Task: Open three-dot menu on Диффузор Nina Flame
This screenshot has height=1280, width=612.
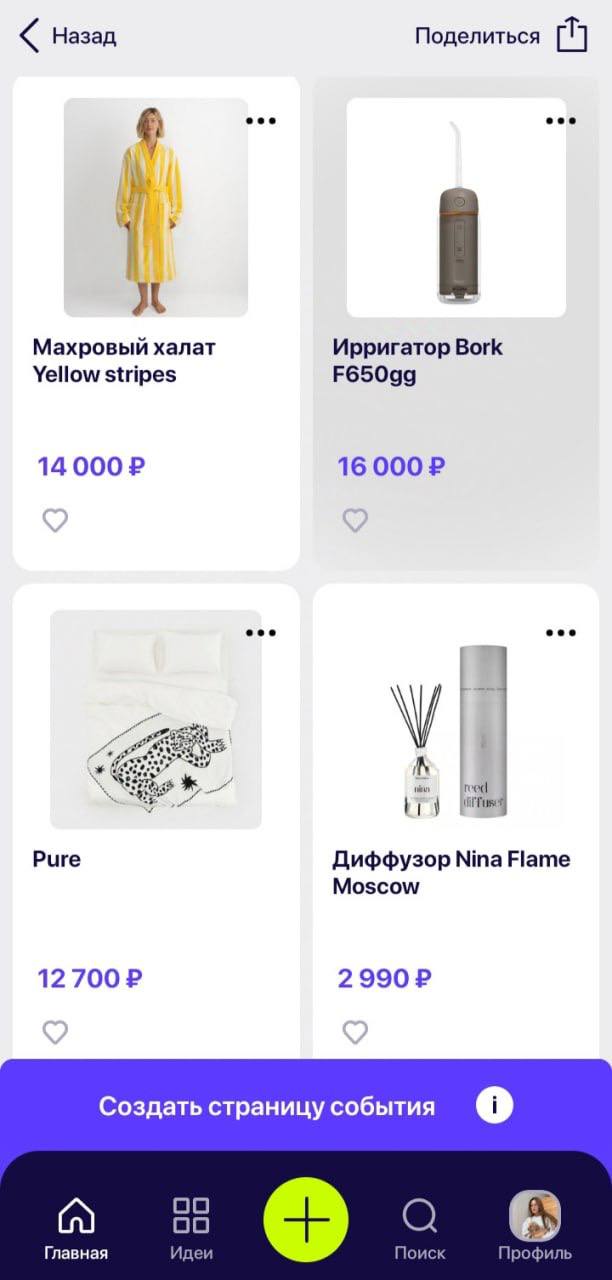Action: click(560, 632)
